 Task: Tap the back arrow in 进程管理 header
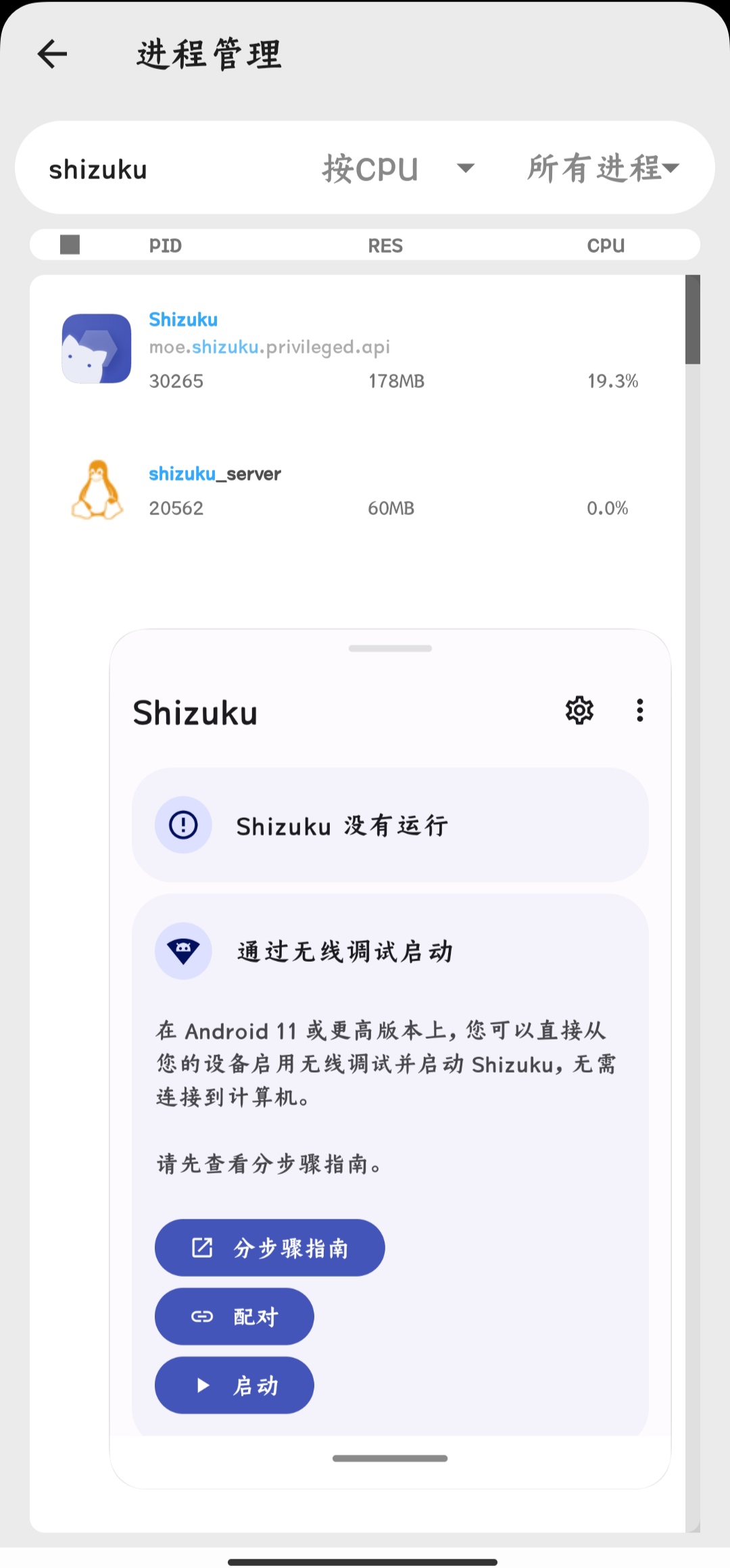(x=51, y=54)
